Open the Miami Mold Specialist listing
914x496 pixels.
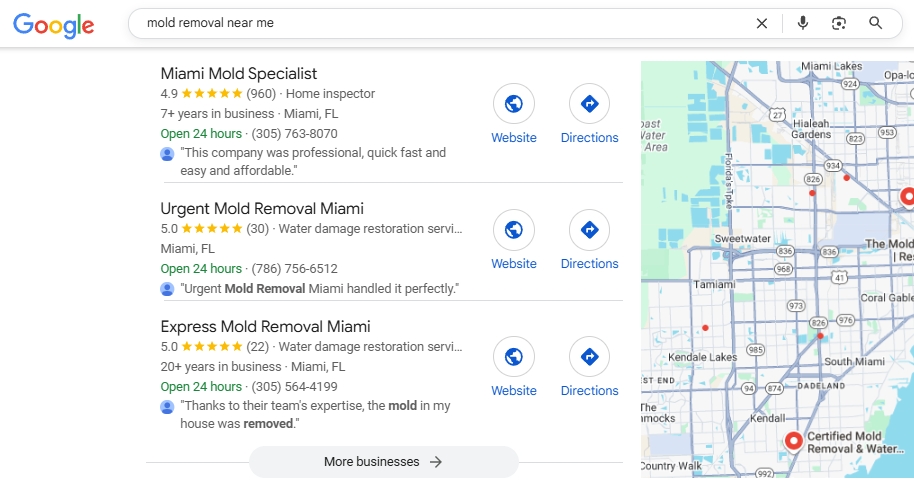coord(238,74)
